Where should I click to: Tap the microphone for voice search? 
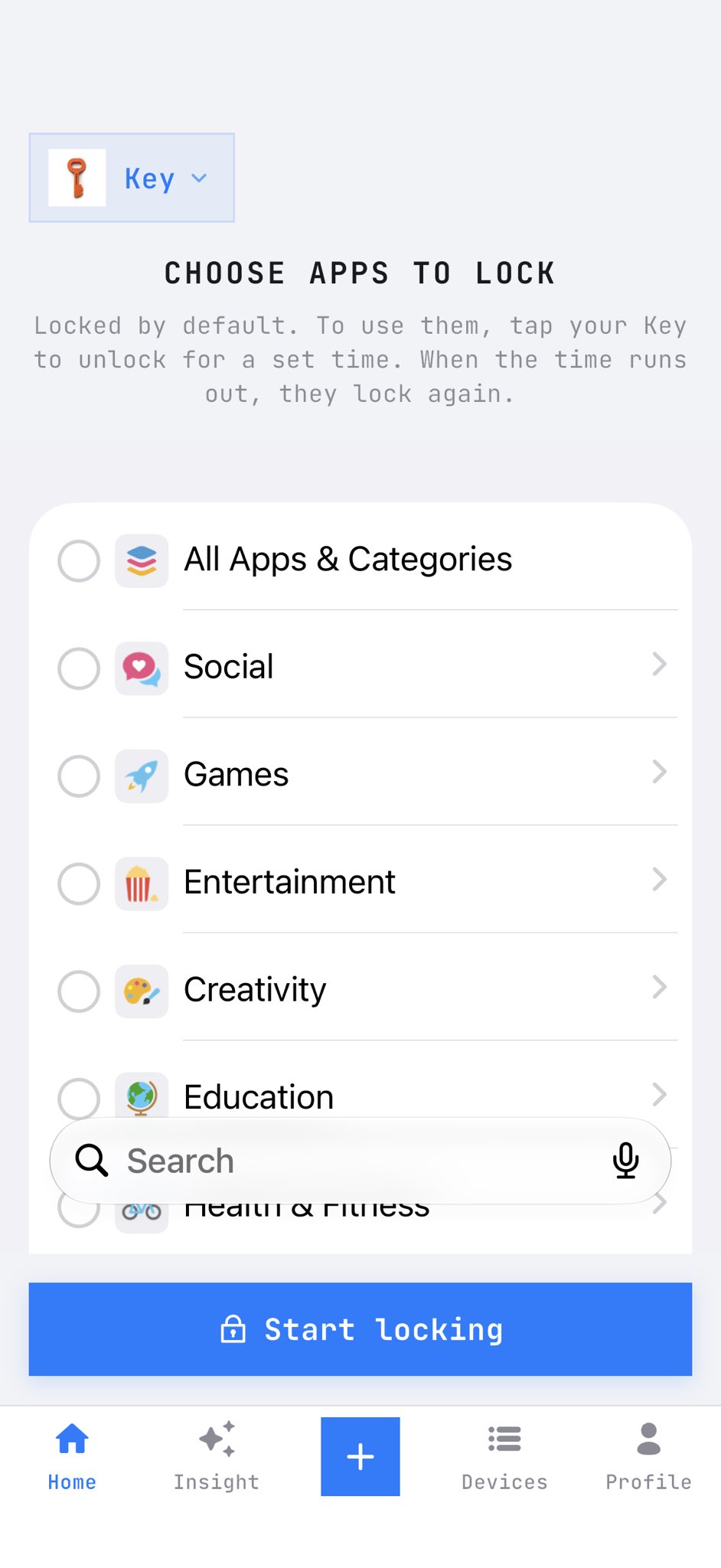(625, 1161)
